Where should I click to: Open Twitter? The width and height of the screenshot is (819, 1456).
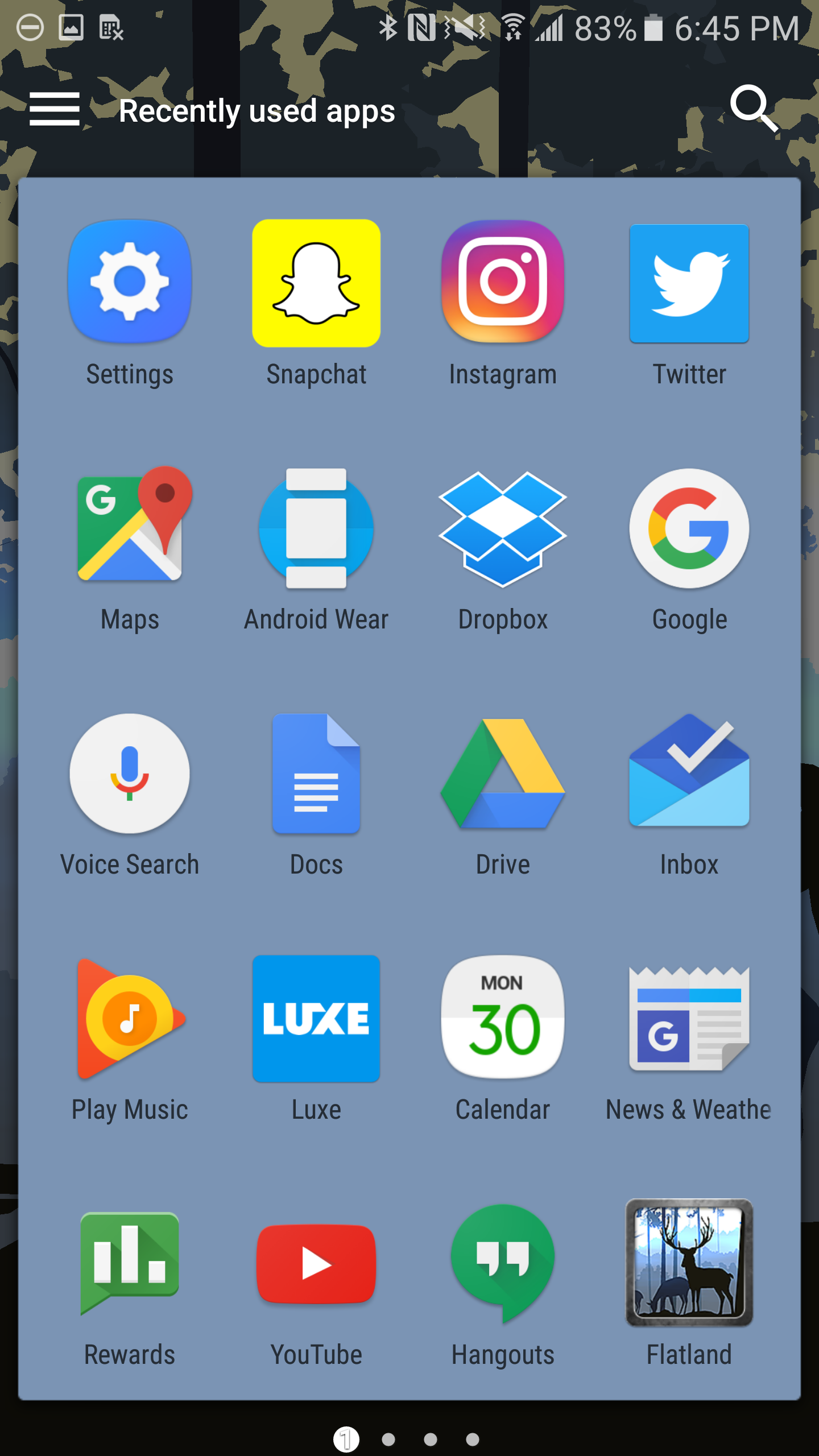[689, 283]
